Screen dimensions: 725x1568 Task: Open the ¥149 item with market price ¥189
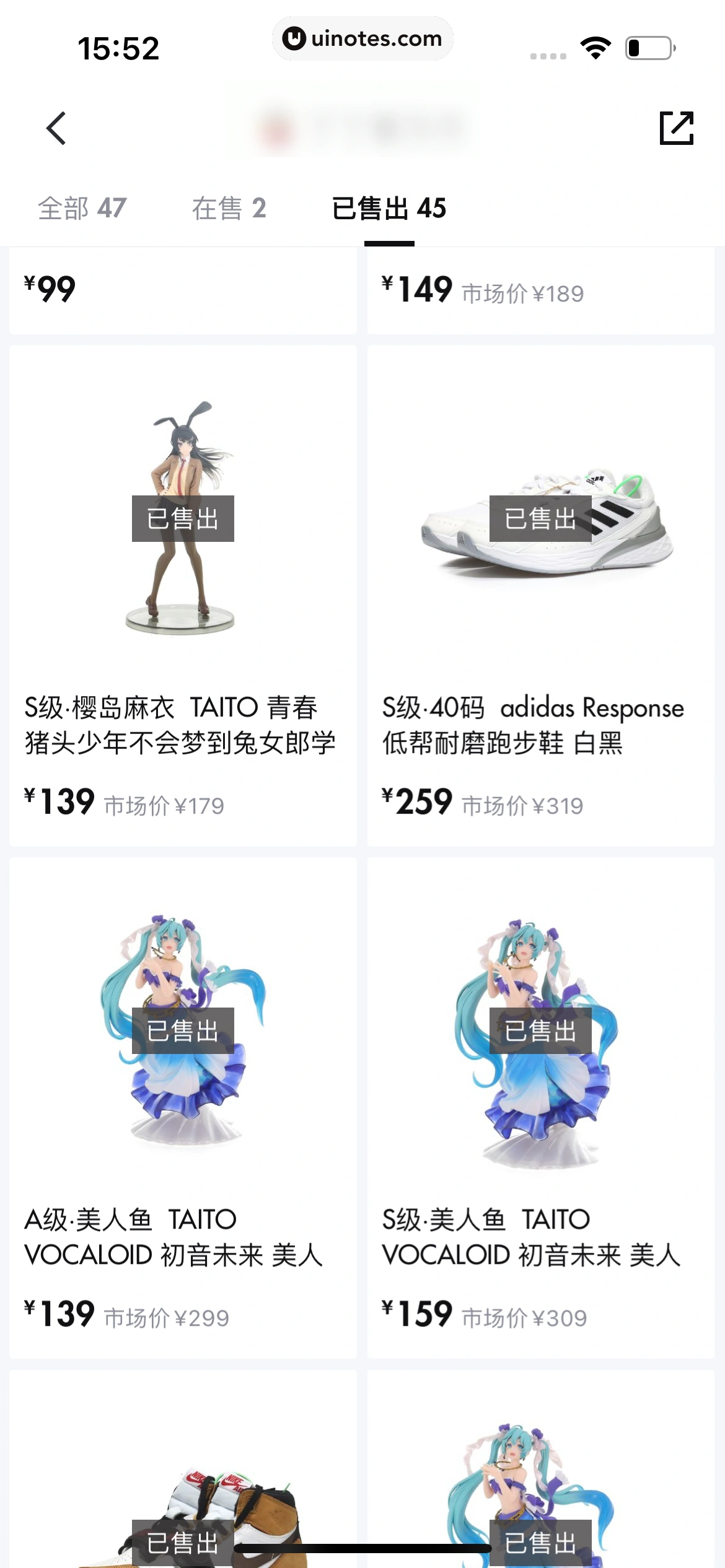(x=540, y=290)
